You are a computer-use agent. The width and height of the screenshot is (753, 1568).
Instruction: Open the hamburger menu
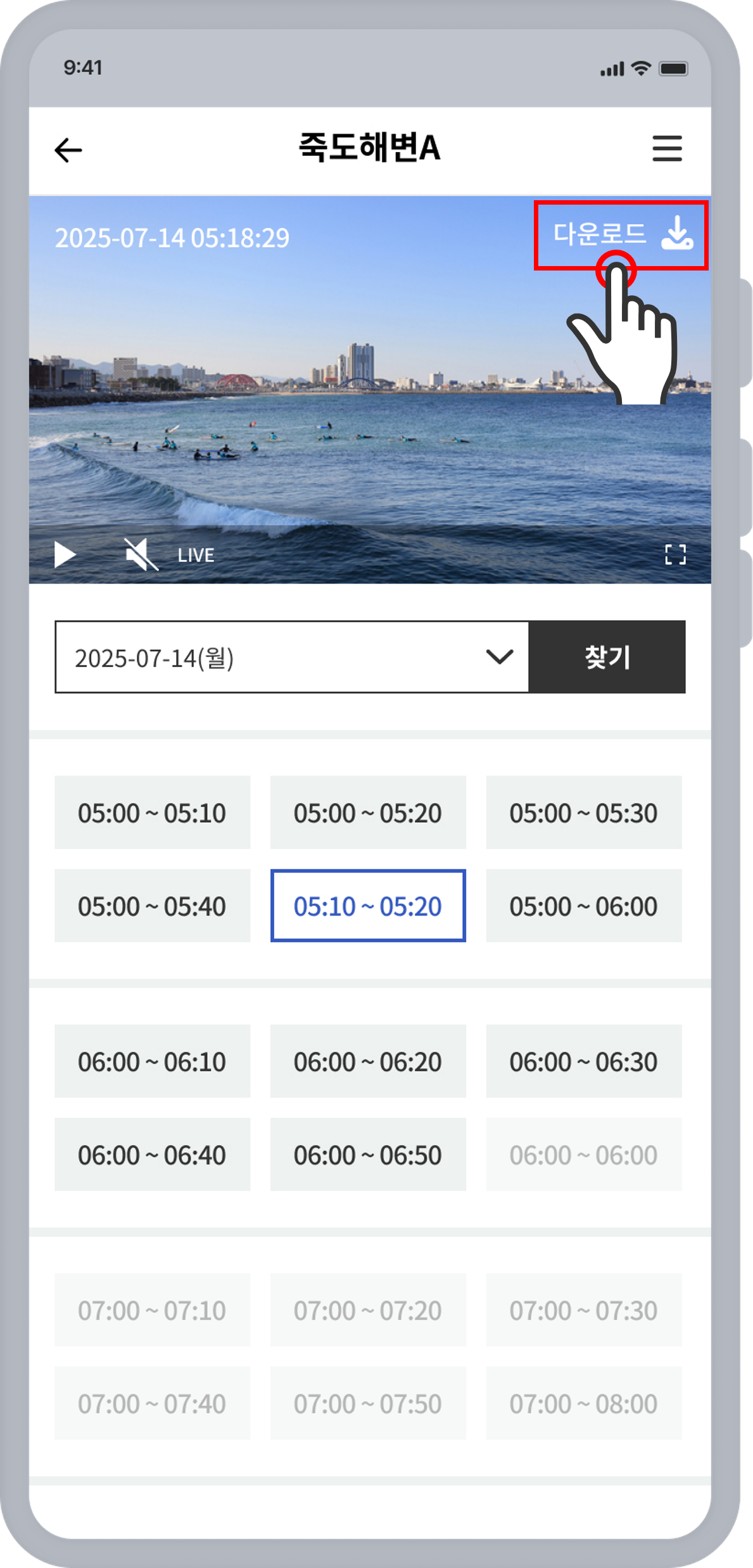(x=667, y=148)
